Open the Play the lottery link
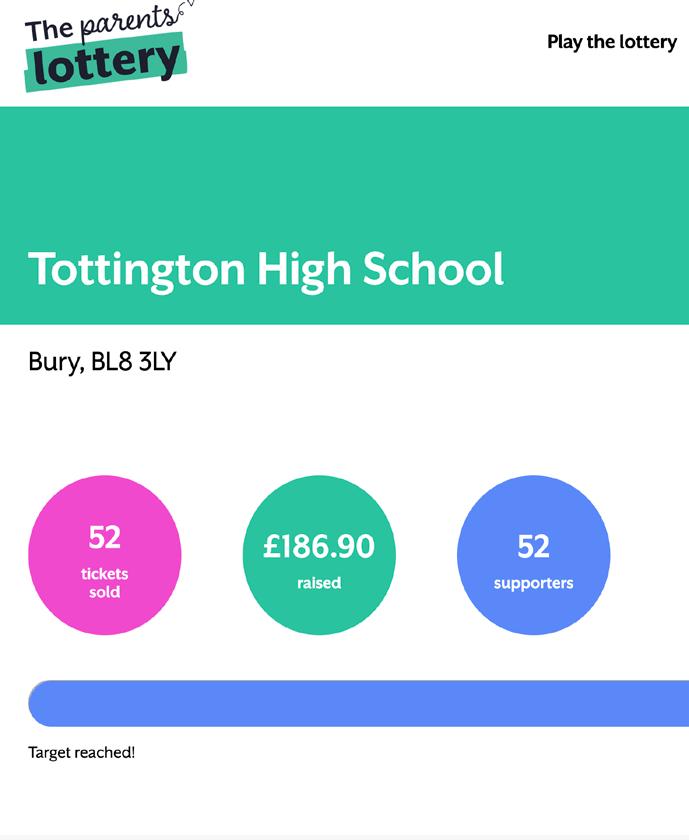689x840 pixels. [x=611, y=42]
